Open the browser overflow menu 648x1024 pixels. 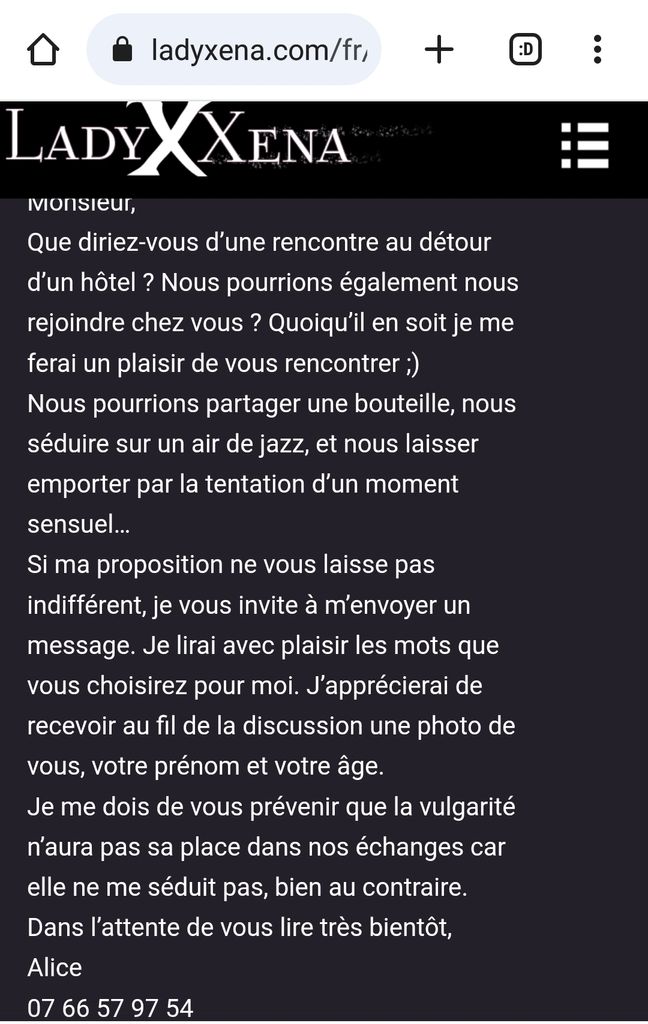click(597, 50)
